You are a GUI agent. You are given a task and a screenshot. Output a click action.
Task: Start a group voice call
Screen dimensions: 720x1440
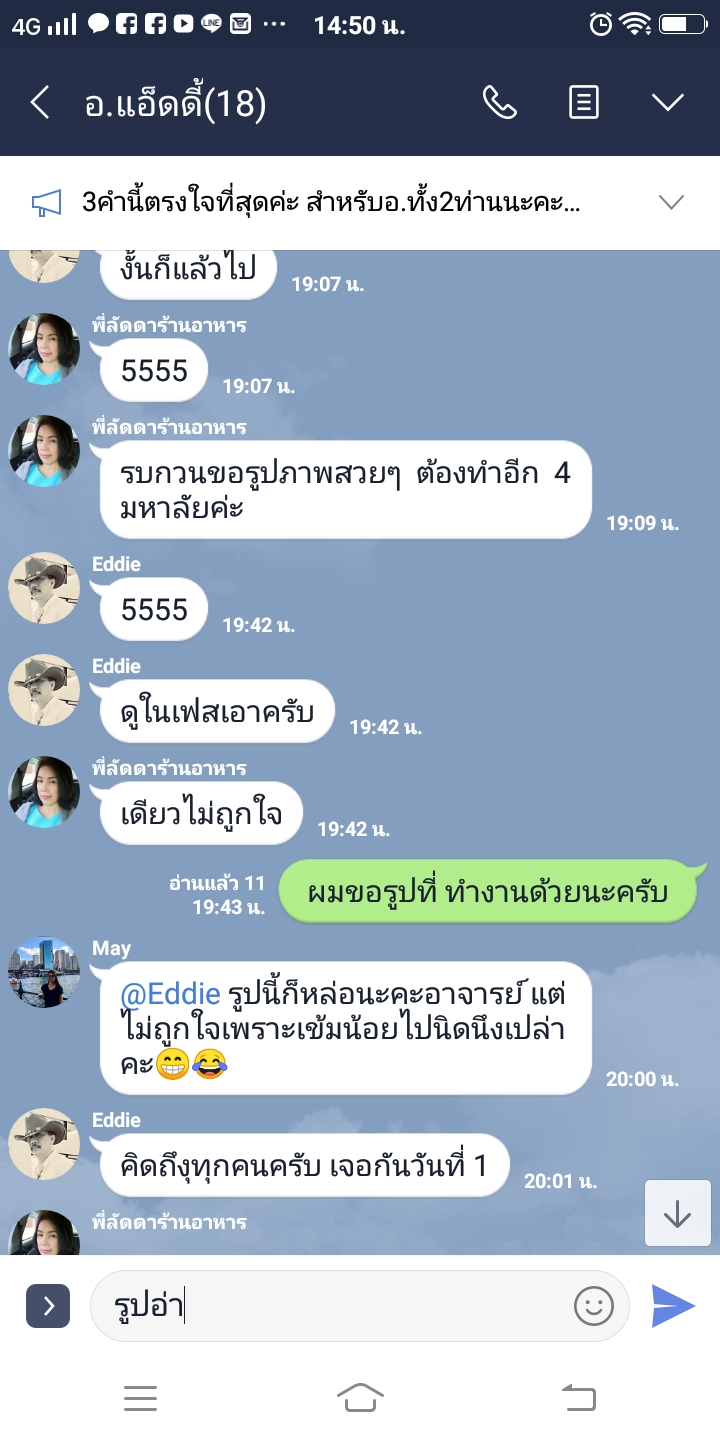[499, 102]
